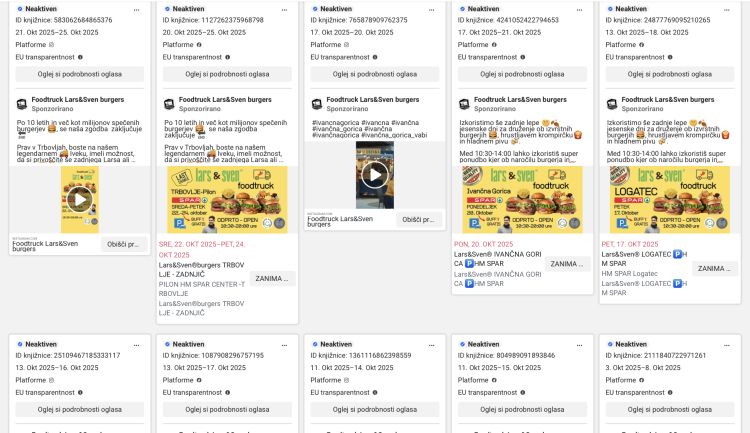This screenshot has height=433, width=750.
Task: View ad details for ID 804989091893846
Action: [x=521, y=408]
